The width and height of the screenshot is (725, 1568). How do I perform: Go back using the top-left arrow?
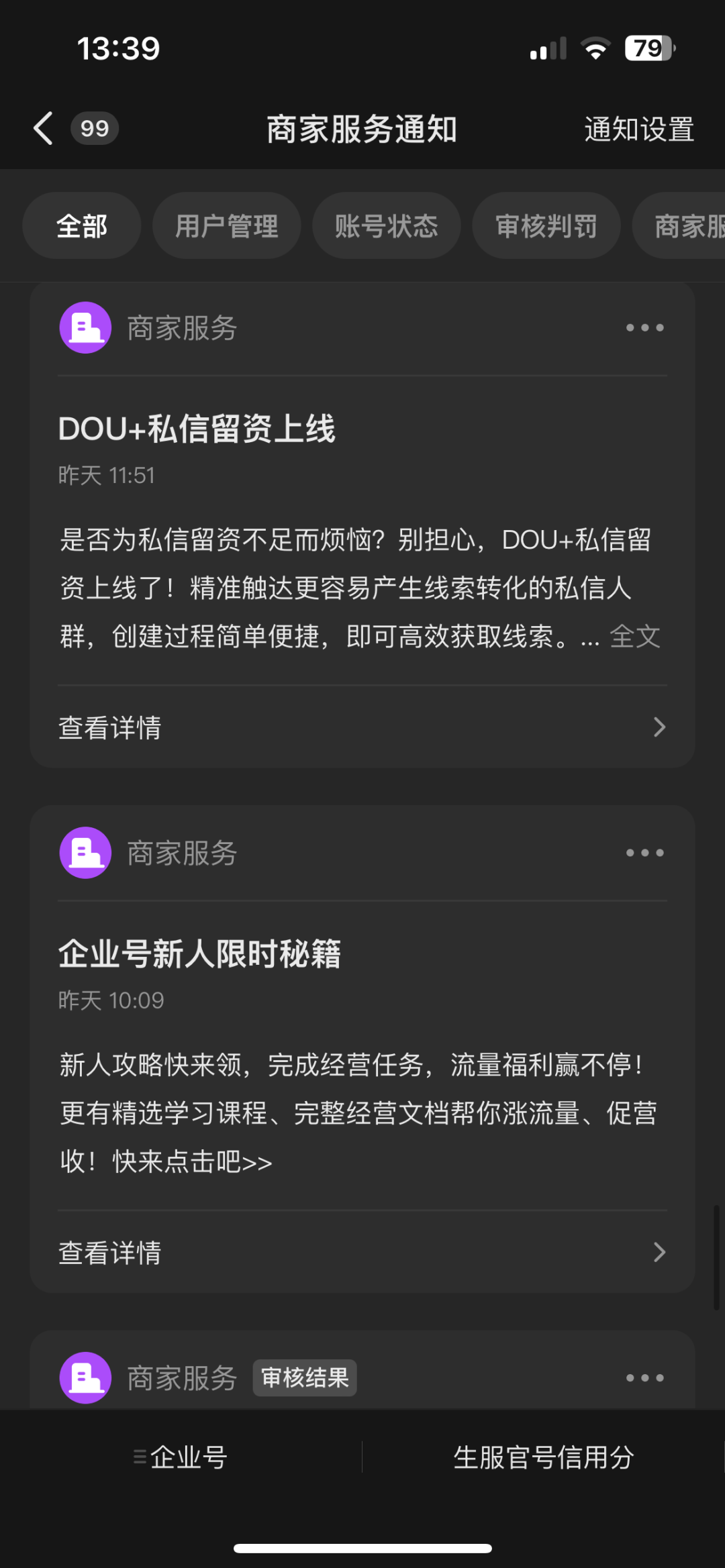coord(44,128)
